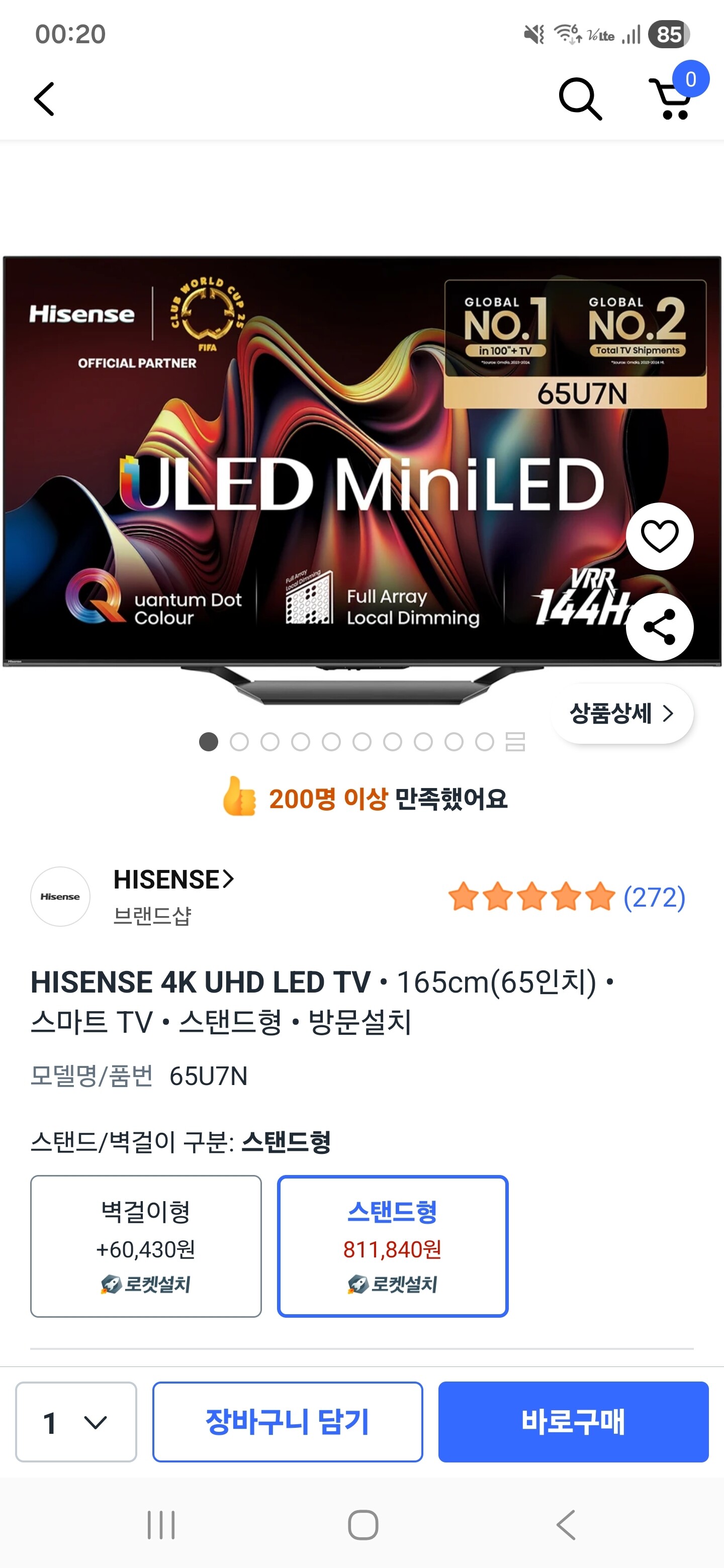Select the 벽걸이형 wall-mount option
The width and height of the screenshot is (724, 1568).
[146, 1246]
